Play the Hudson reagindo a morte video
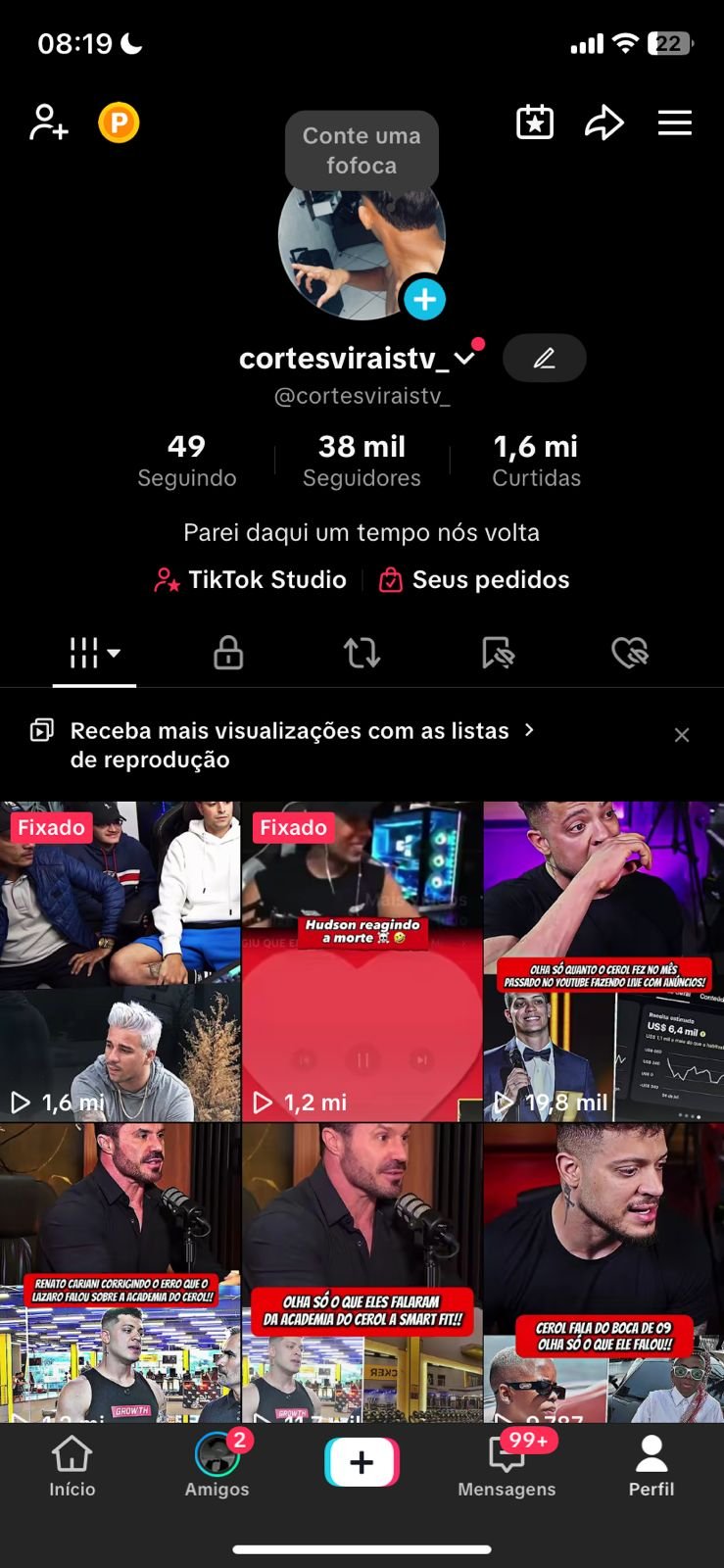The height and width of the screenshot is (1568, 724). [362, 961]
